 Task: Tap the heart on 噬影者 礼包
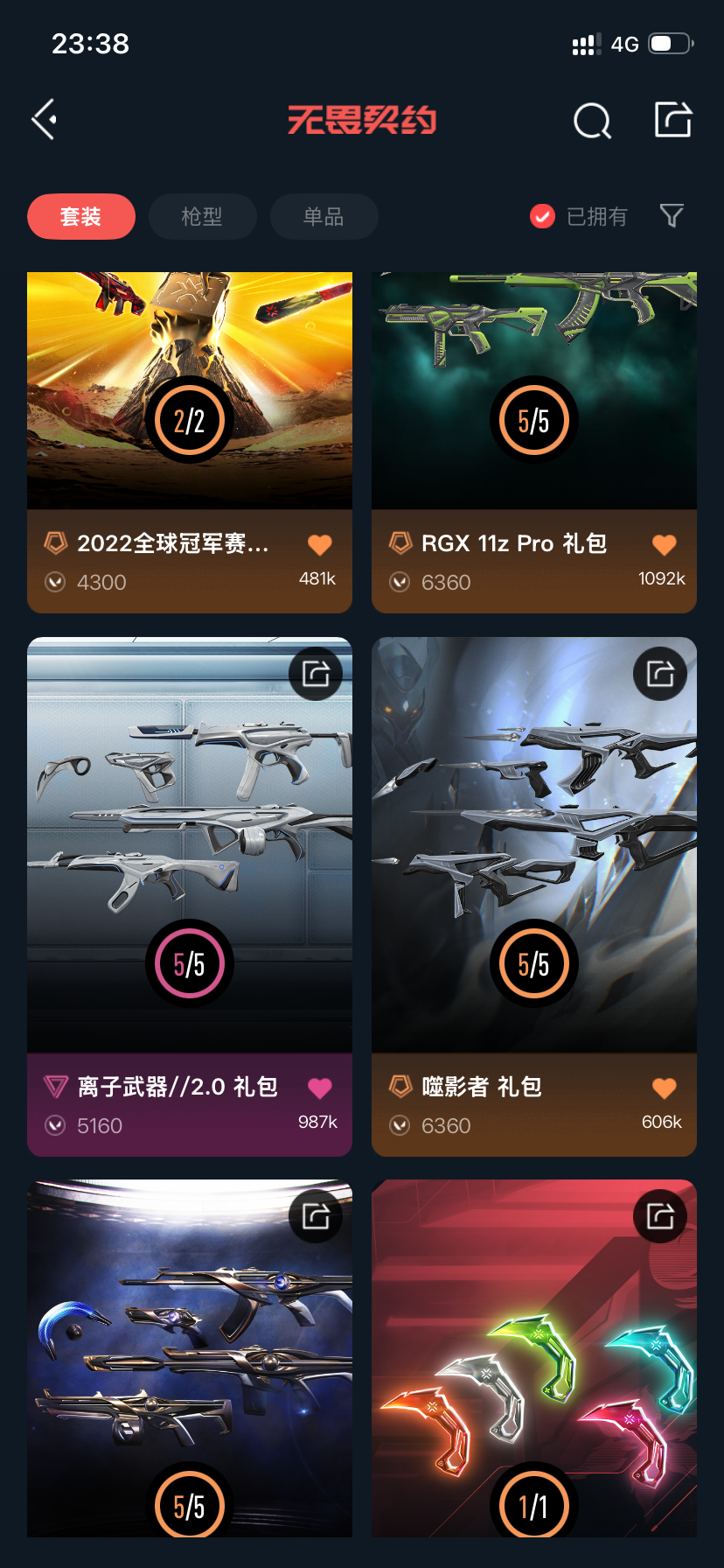click(665, 1088)
